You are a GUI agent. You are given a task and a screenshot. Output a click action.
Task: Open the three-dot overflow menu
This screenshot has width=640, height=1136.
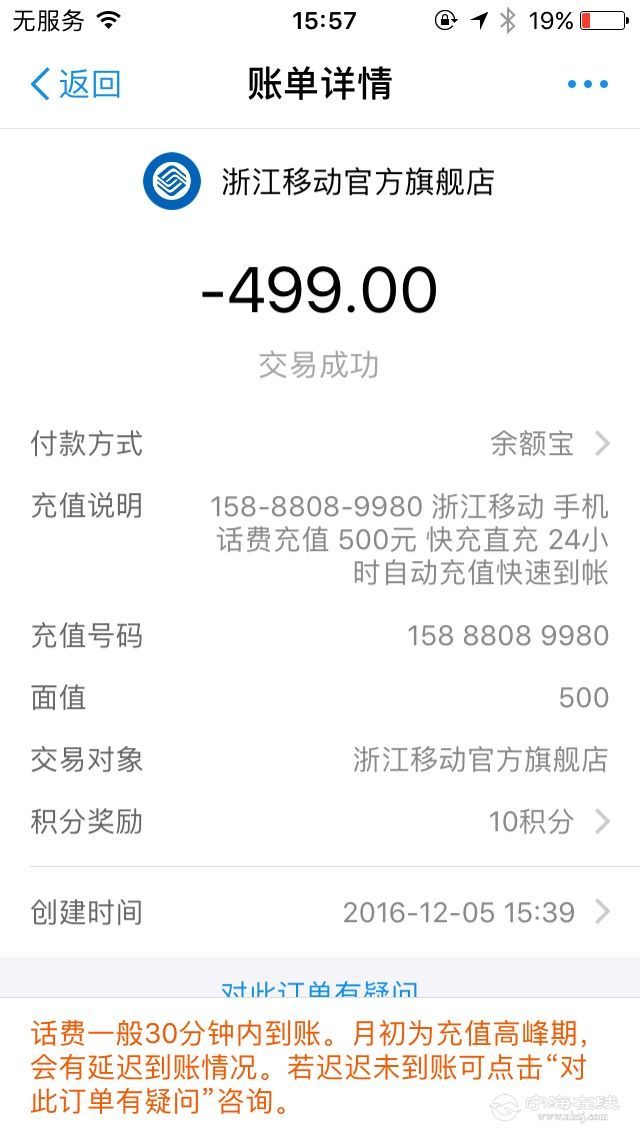(587, 84)
